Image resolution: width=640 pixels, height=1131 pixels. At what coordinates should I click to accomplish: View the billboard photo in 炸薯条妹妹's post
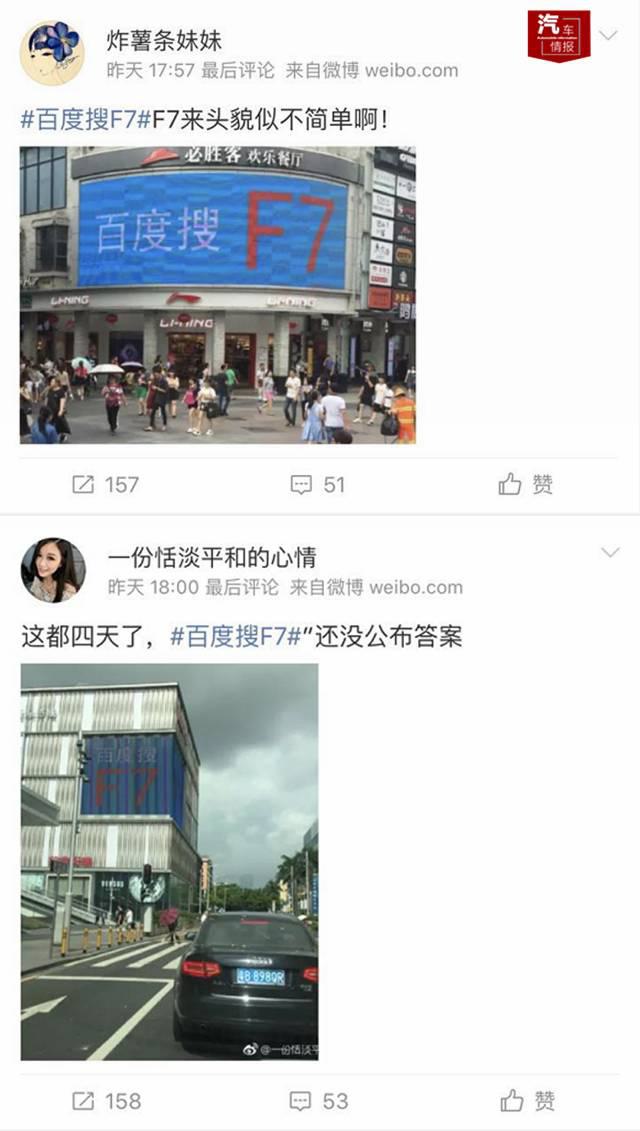(218, 295)
